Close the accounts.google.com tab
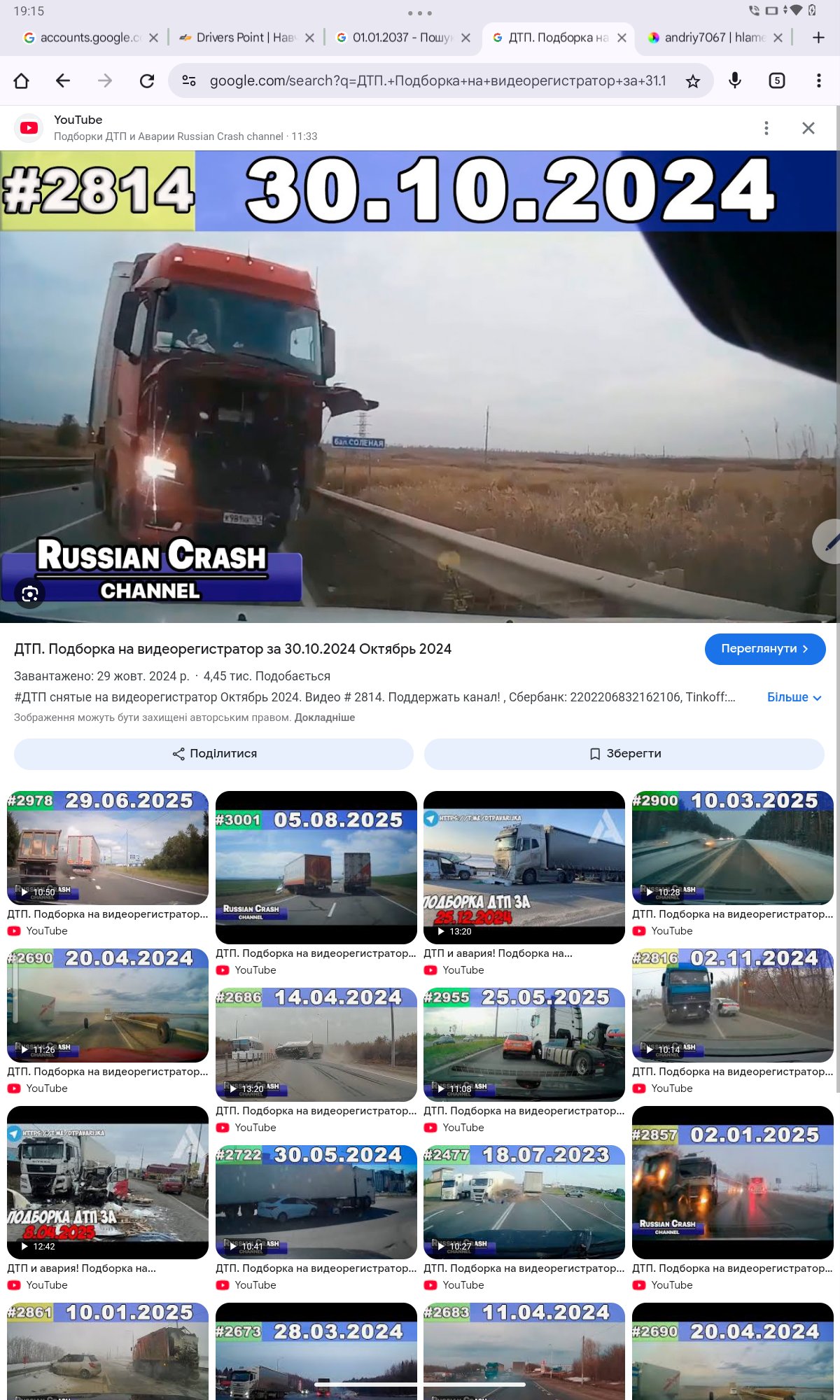The width and height of the screenshot is (840, 1400). point(153,38)
